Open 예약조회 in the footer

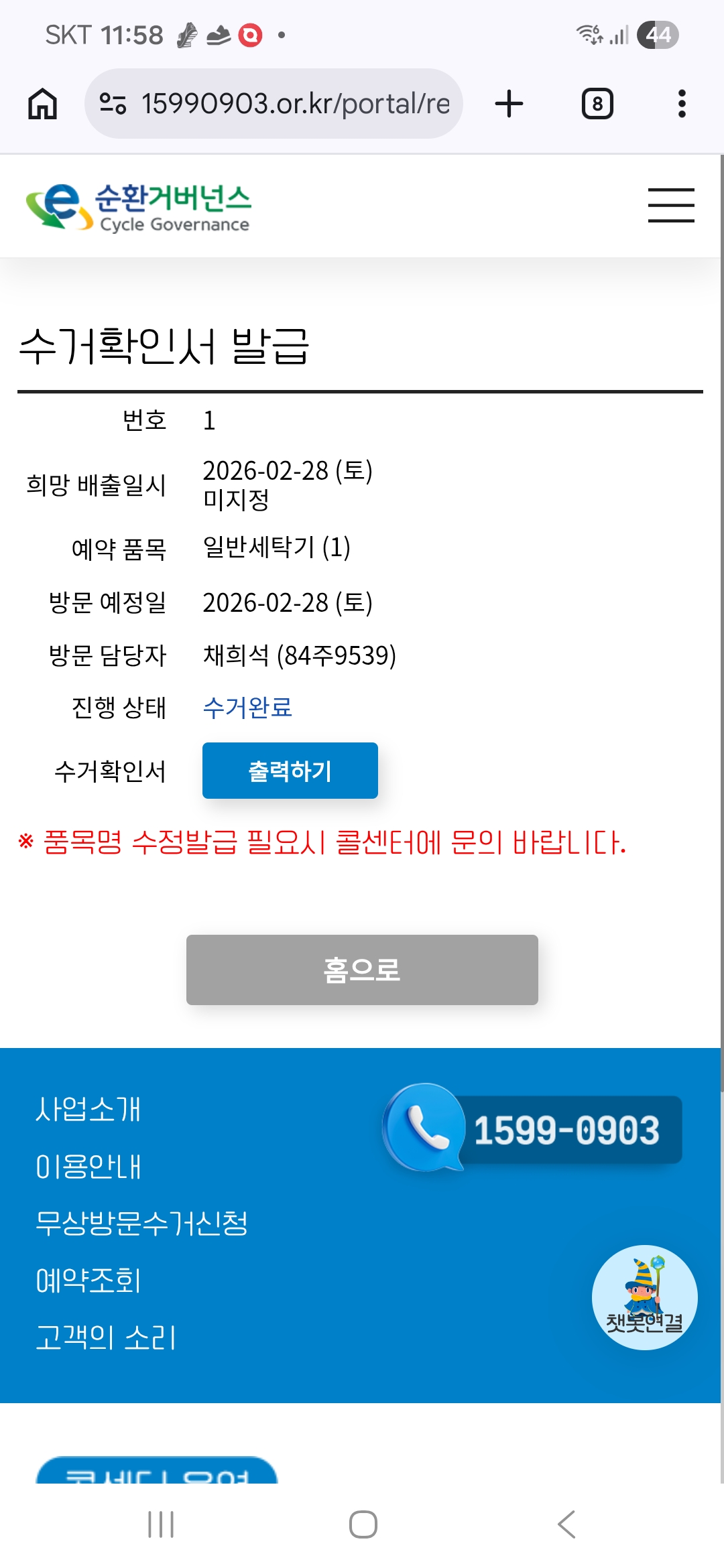[x=88, y=1281]
